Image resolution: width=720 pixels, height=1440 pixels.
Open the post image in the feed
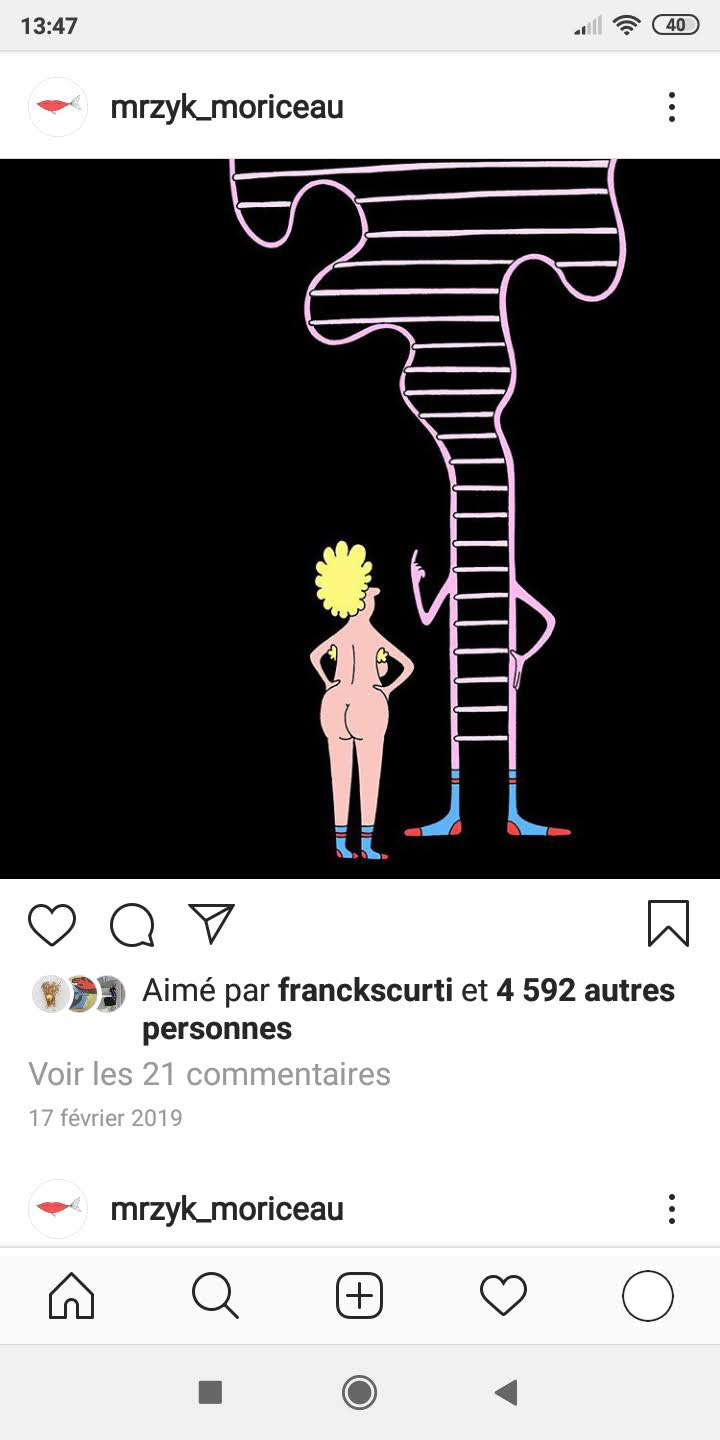[x=360, y=518]
